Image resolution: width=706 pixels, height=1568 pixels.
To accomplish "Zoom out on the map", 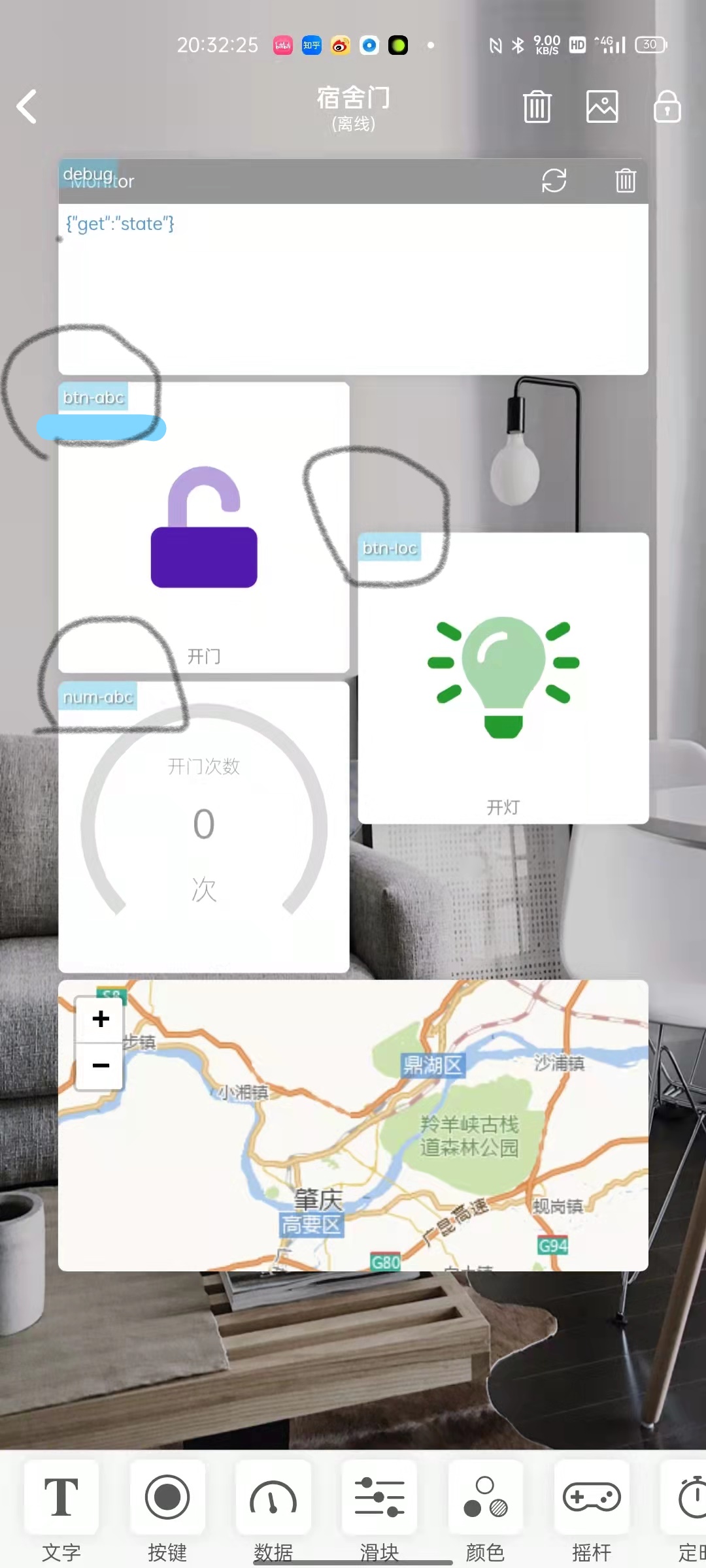I will pyautogui.click(x=100, y=1066).
